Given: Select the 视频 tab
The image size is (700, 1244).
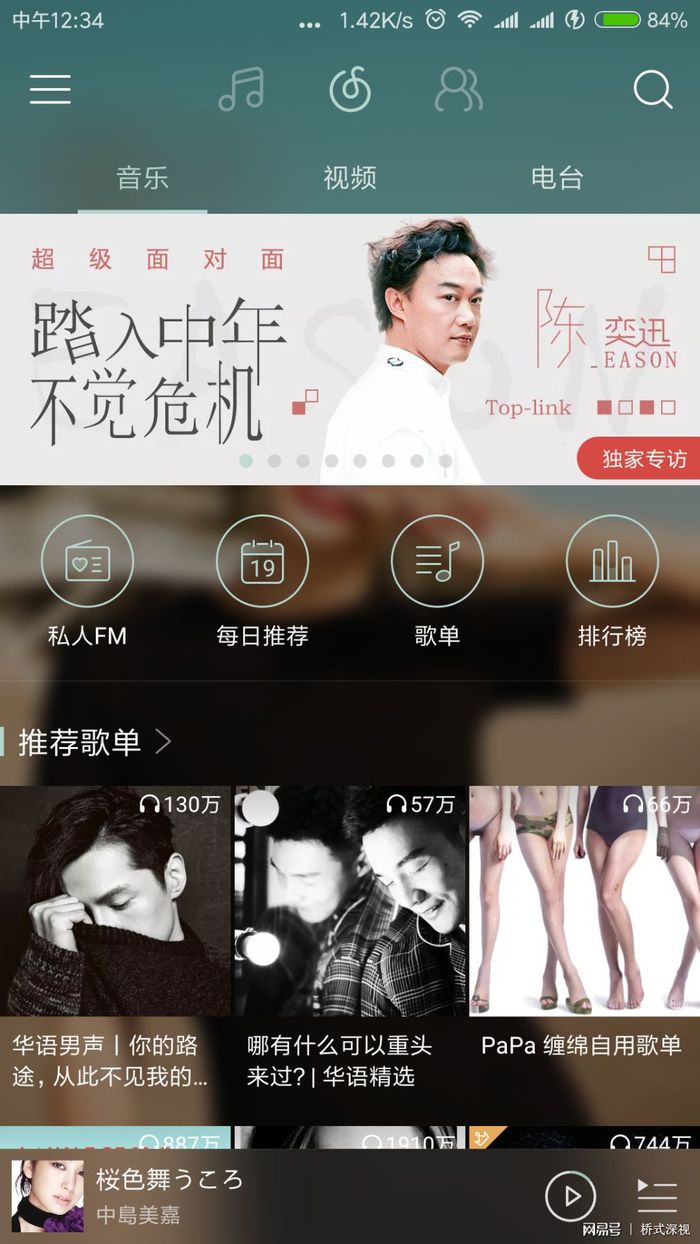Looking at the screenshot, I should pyautogui.click(x=350, y=178).
